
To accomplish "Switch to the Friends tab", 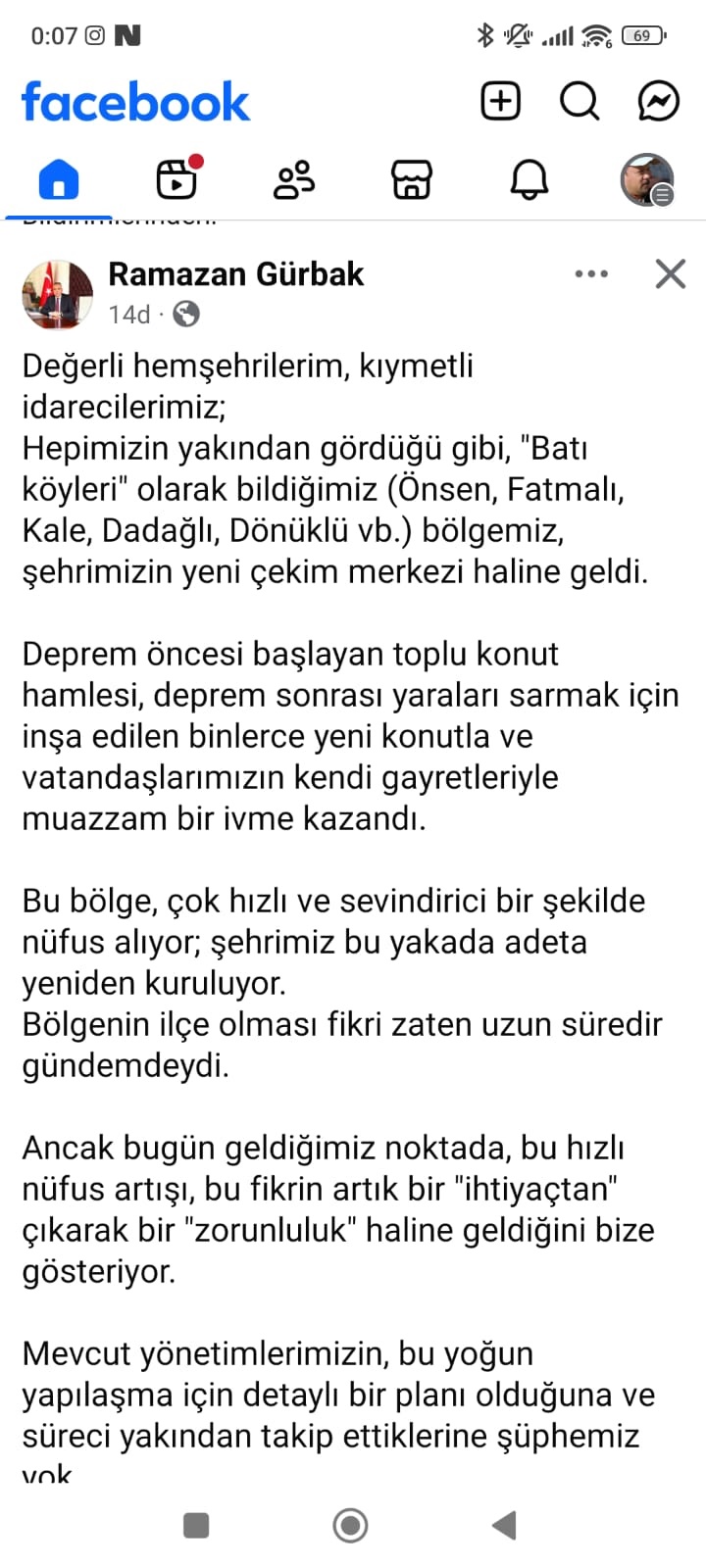I will tap(294, 180).
